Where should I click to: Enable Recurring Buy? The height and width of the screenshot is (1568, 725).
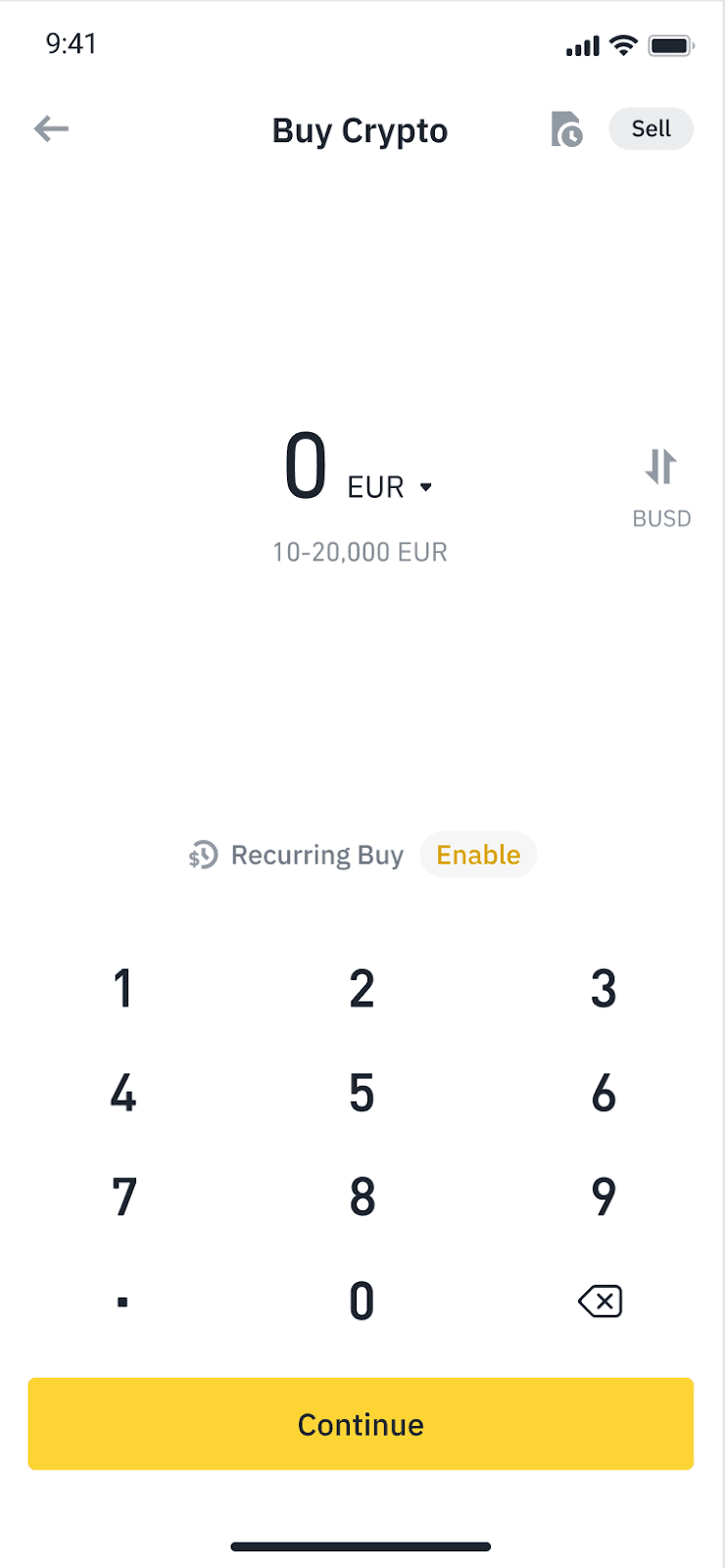coord(478,855)
